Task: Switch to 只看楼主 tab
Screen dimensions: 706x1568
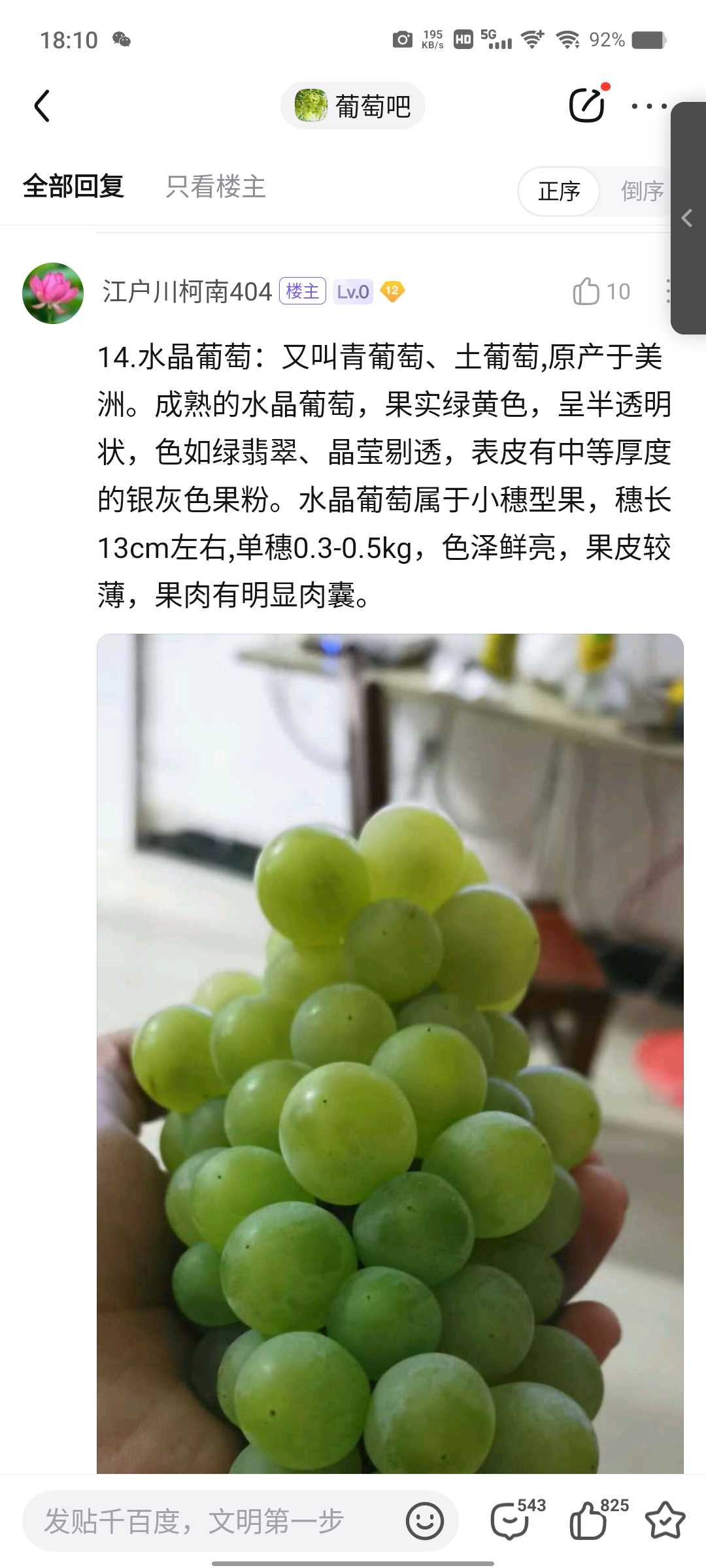Action: pyautogui.click(x=216, y=187)
